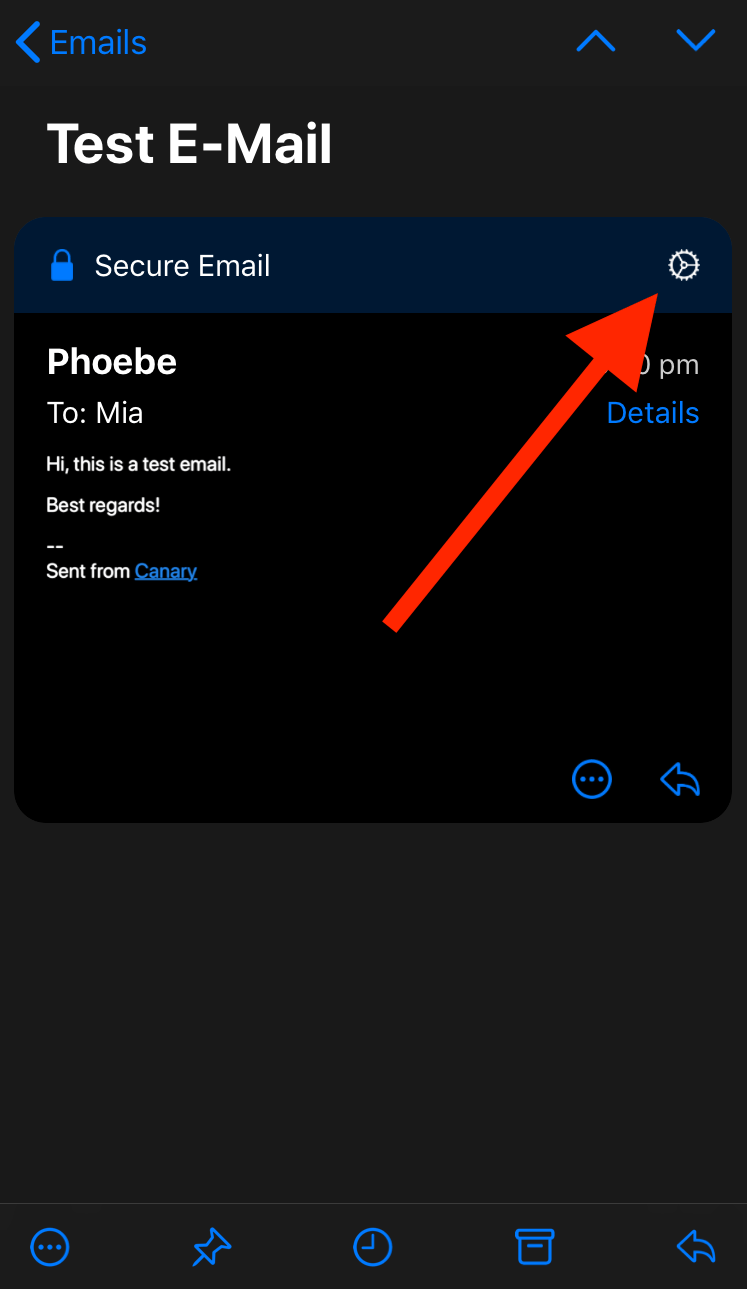Image resolution: width=747 pixels, height=1289 pixels.
Task: Open more options inside the message card
Action: tap(592, 779)
